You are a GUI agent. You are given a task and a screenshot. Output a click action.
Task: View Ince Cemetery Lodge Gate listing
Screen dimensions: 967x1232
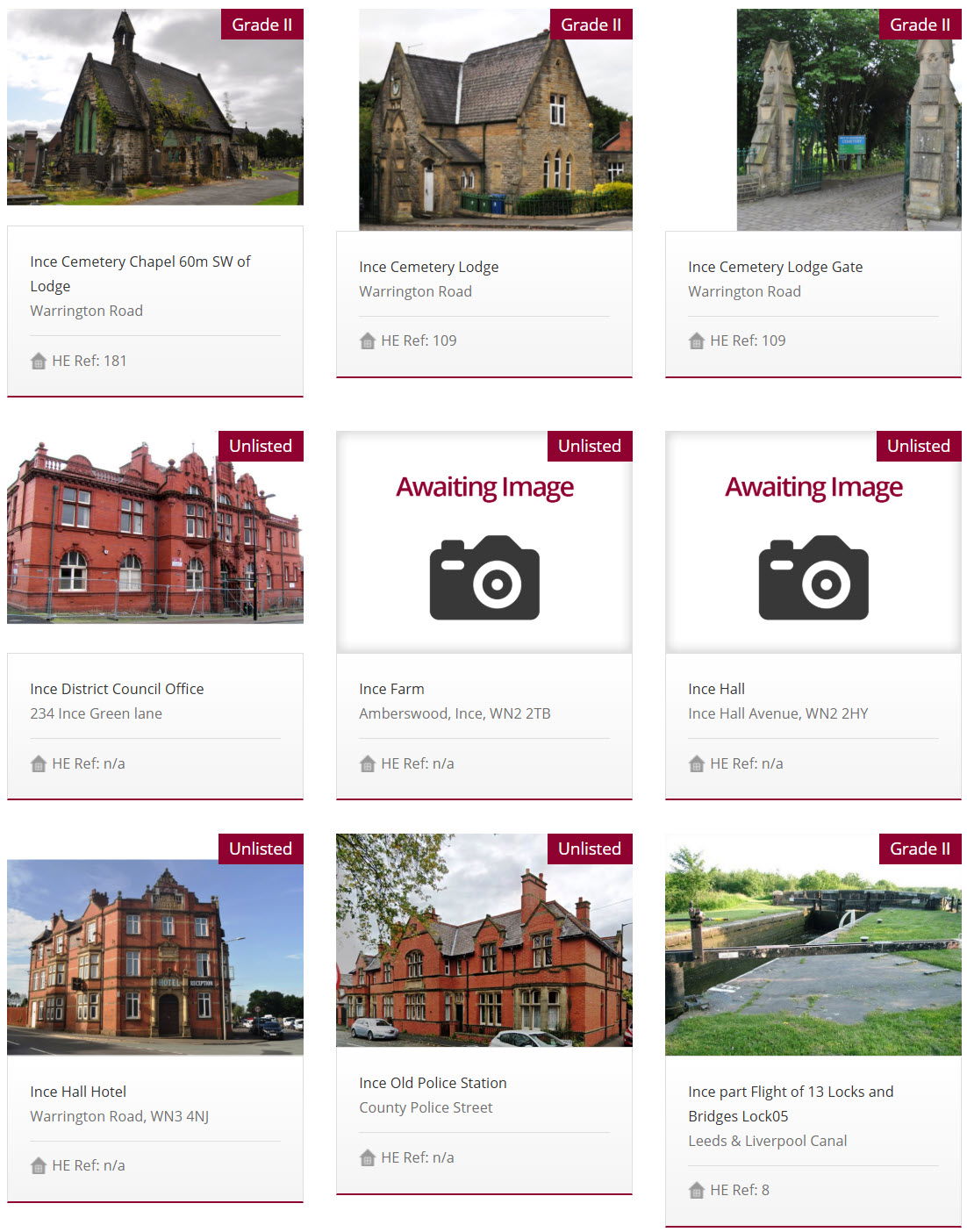point(775,267)
